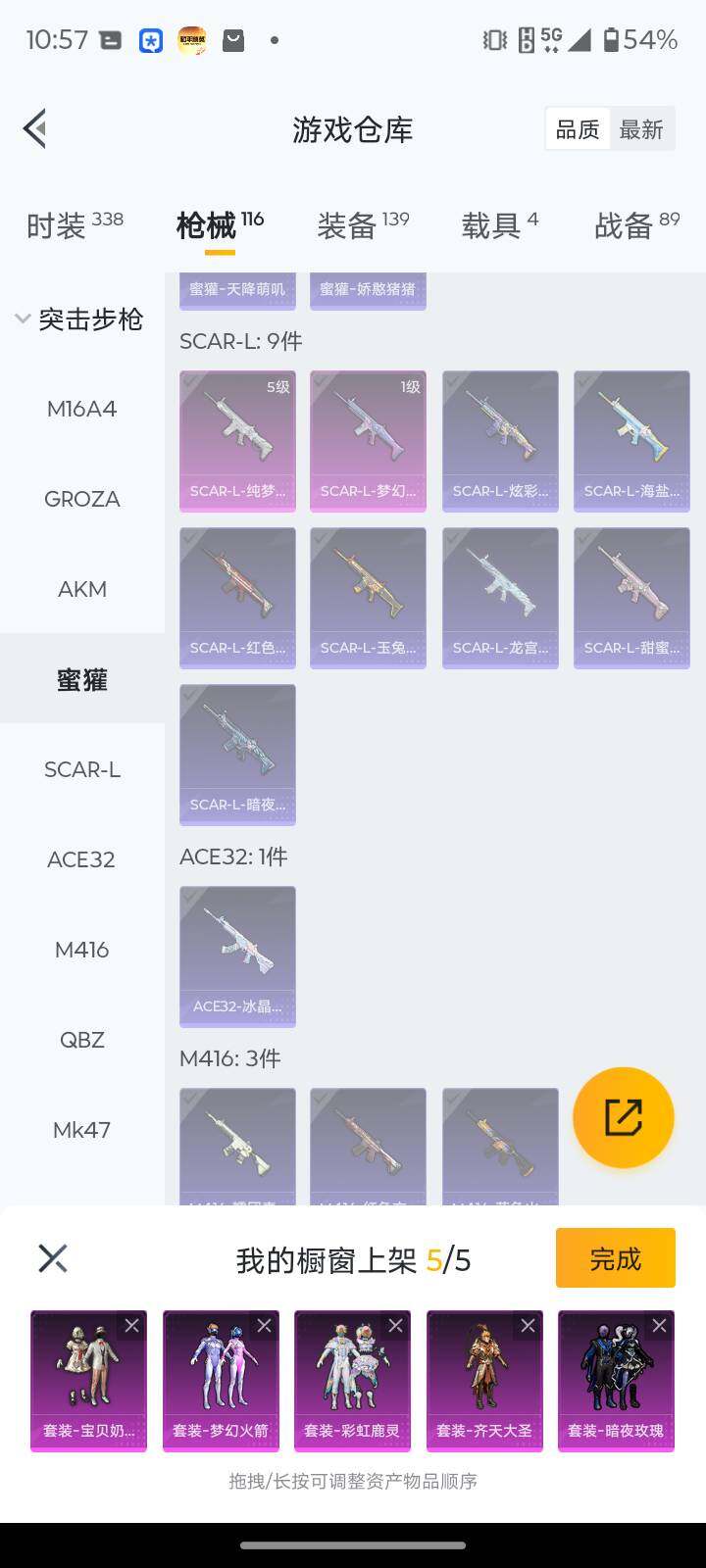Pick the ACE32-冰晶 skin
The height and width of the screenshot is (1568, 706).
point(237,955)
